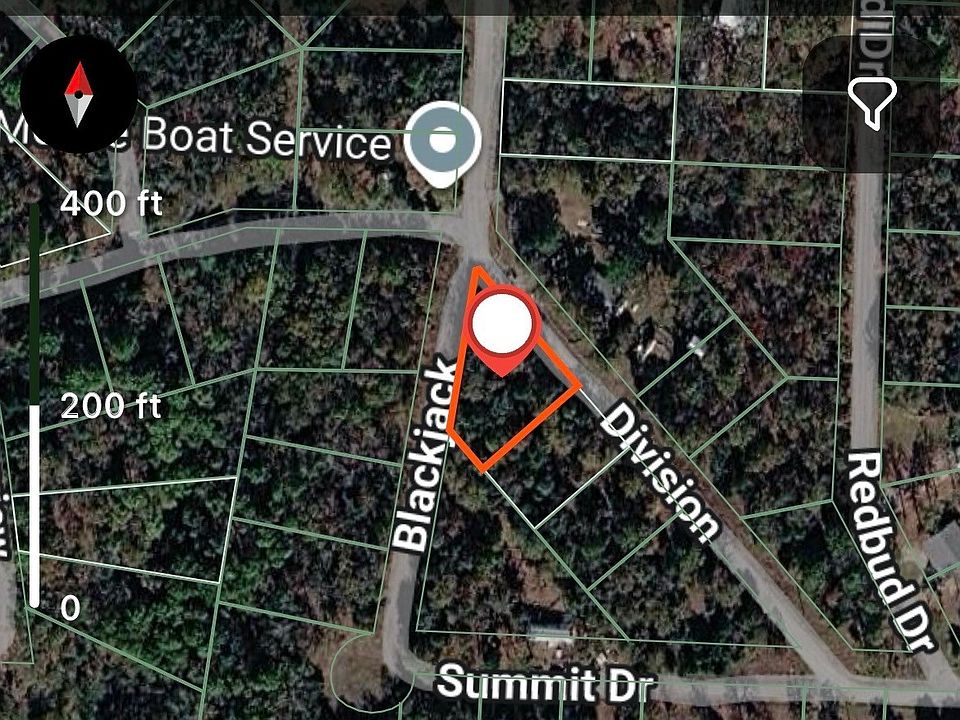Select the Boat Service place marker
This screenshot has height=720, width=960.
pos(444,142)
